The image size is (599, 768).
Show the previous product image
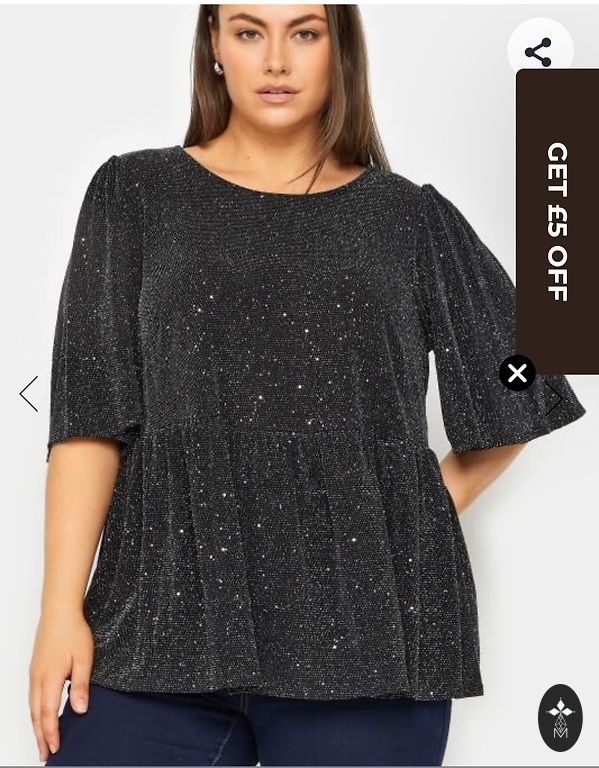pyautogui.click(x=29, y=394)
